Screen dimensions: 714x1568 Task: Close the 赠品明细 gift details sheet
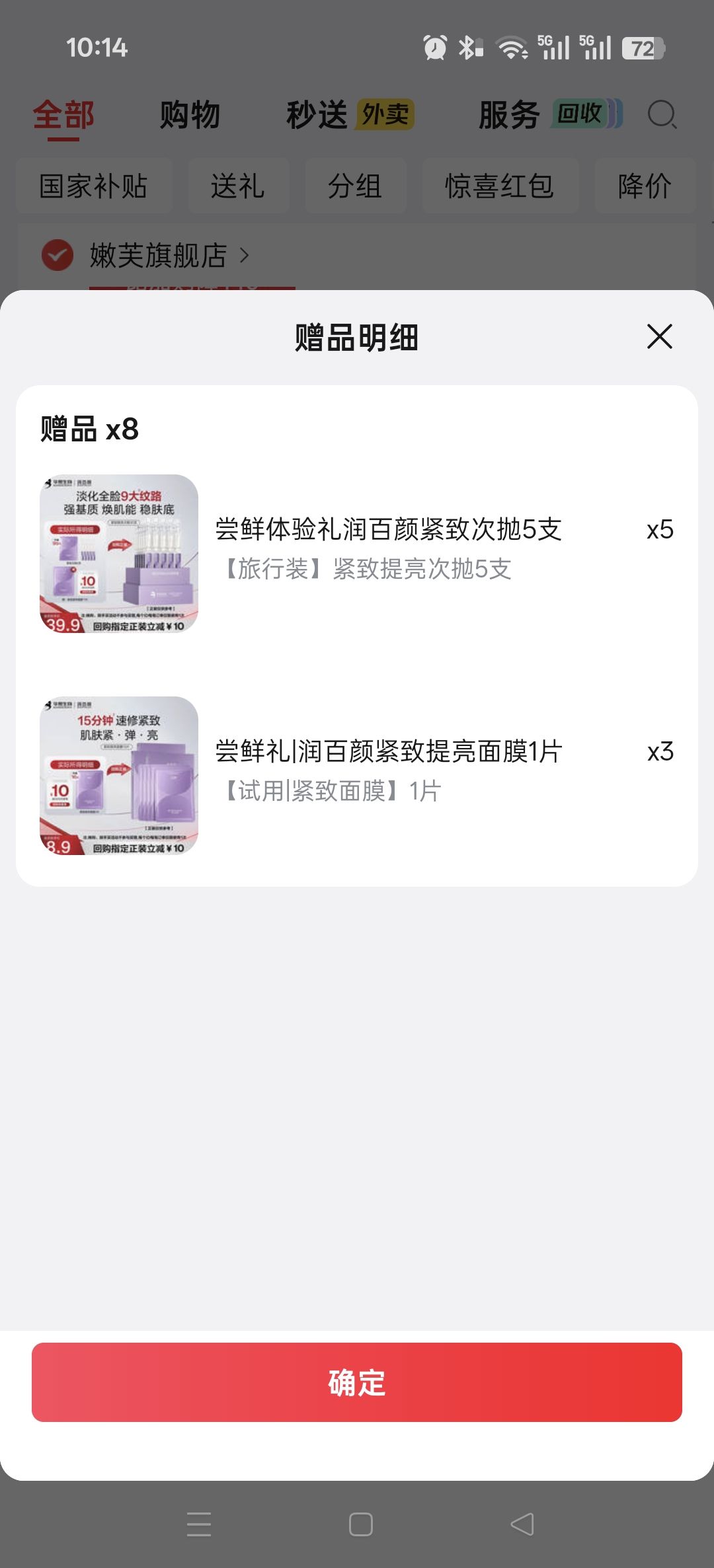659,336
